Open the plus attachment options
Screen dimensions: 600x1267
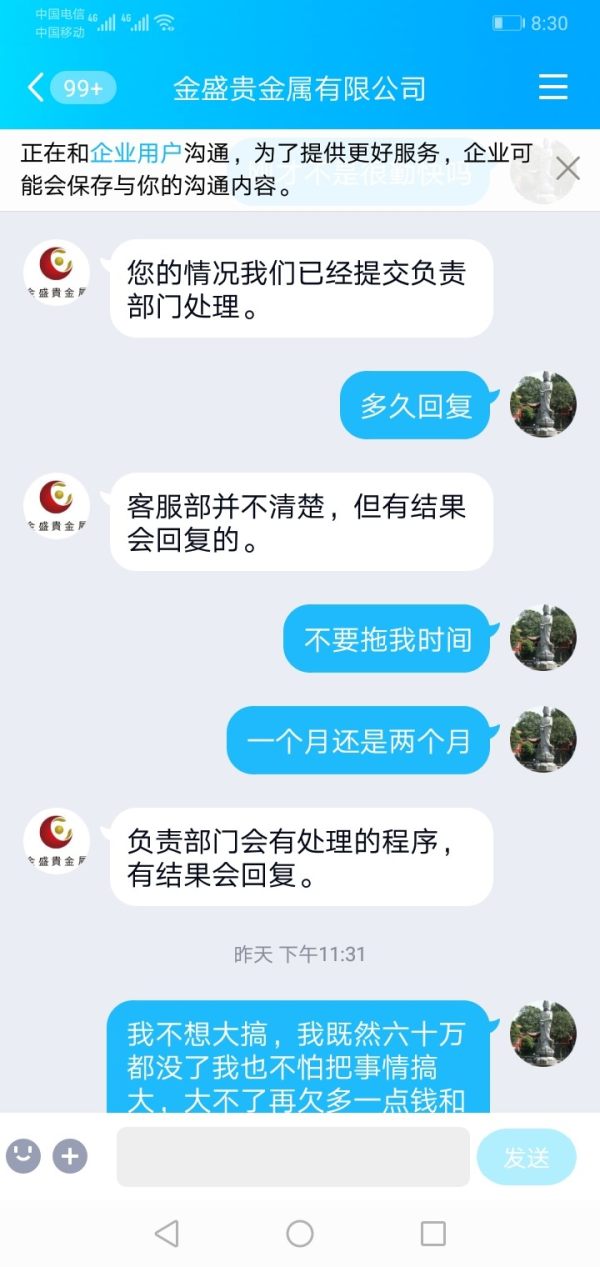click(70, 1156)
